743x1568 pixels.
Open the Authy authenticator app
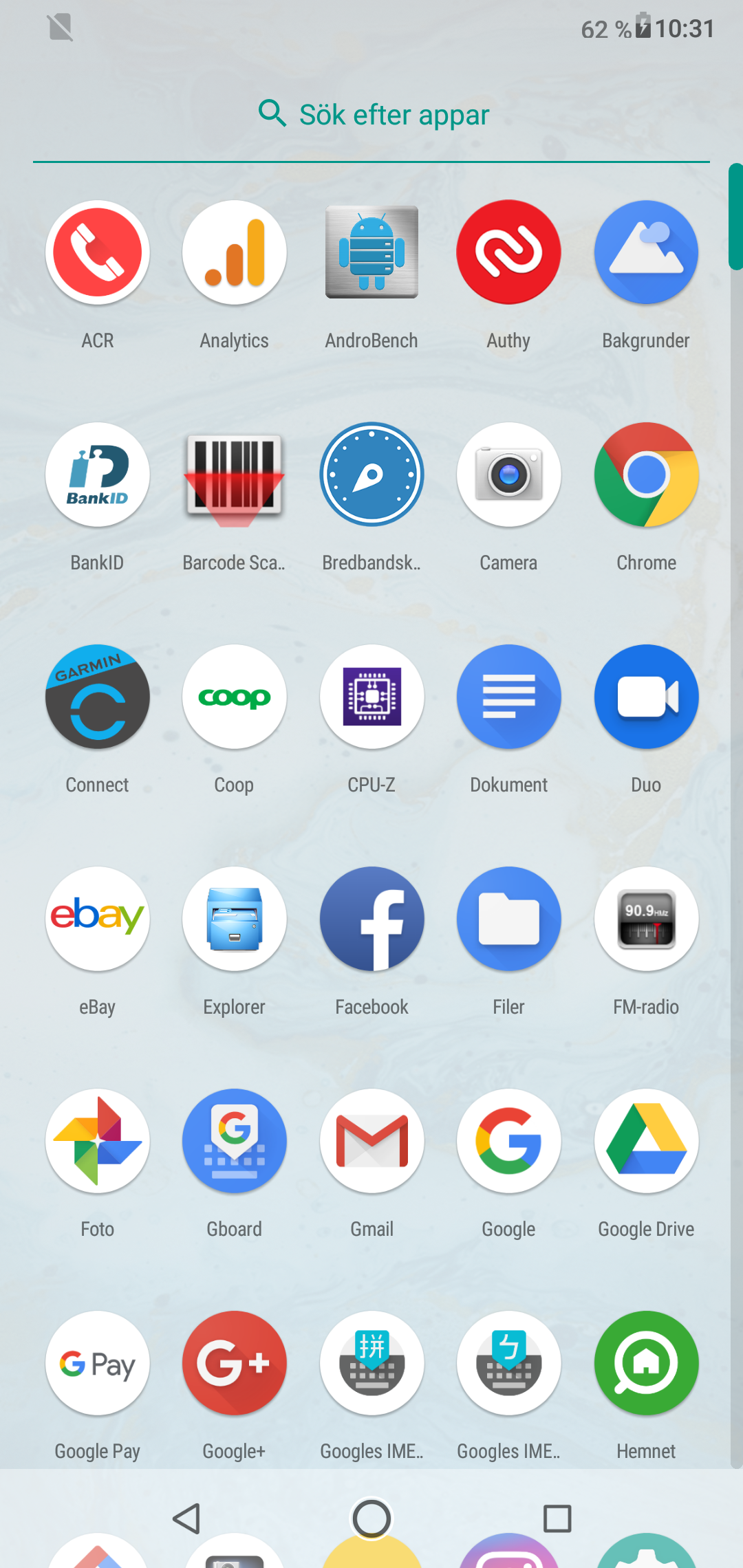(x=508, y=253)
